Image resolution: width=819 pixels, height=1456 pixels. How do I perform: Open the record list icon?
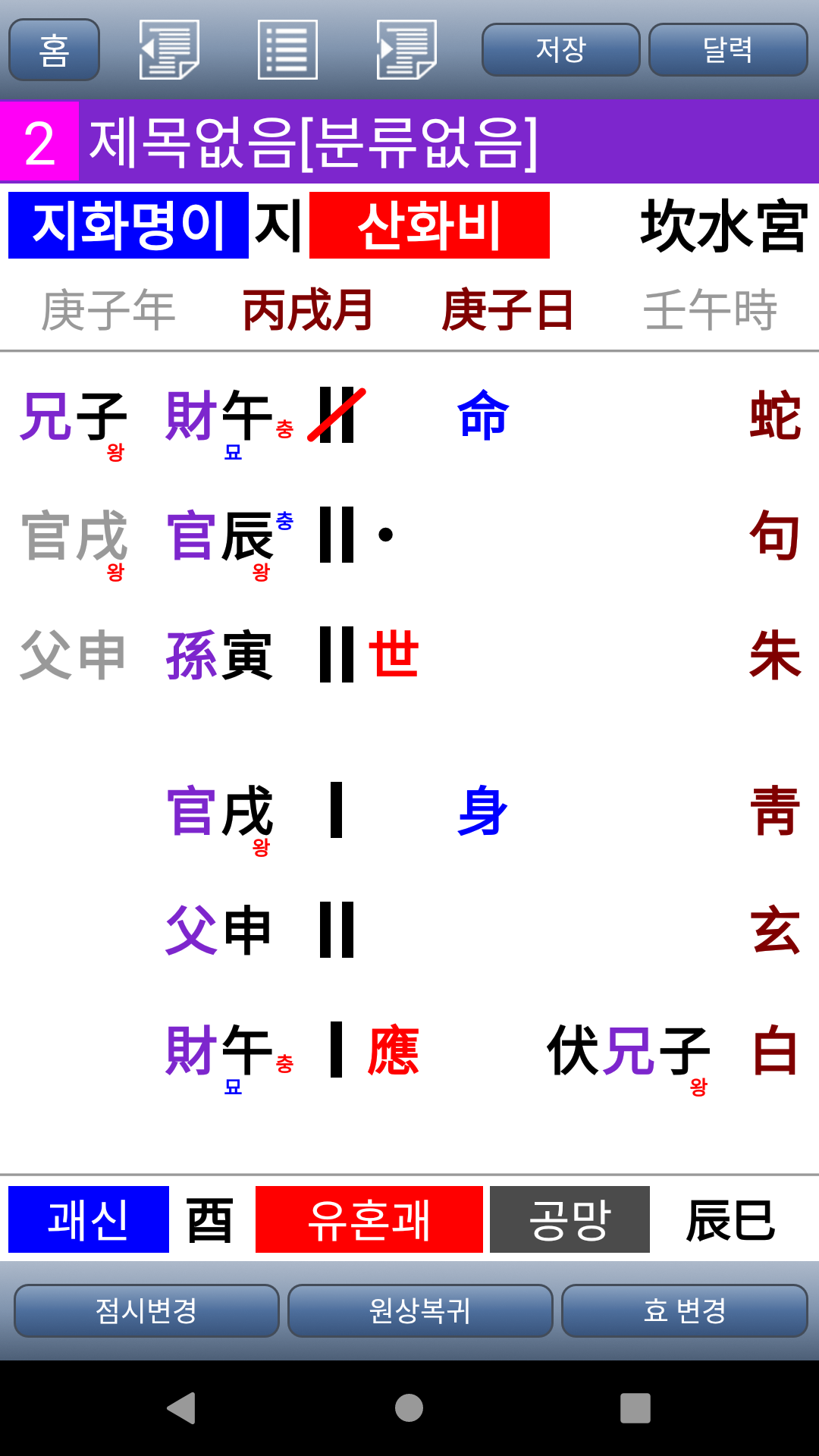287,50
